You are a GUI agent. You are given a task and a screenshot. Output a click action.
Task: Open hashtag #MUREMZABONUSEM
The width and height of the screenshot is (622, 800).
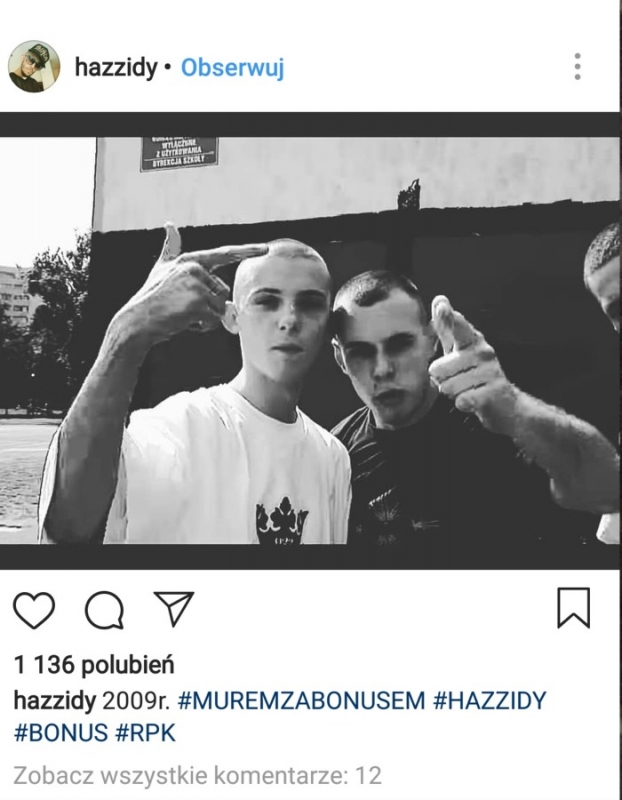(301, 700)
